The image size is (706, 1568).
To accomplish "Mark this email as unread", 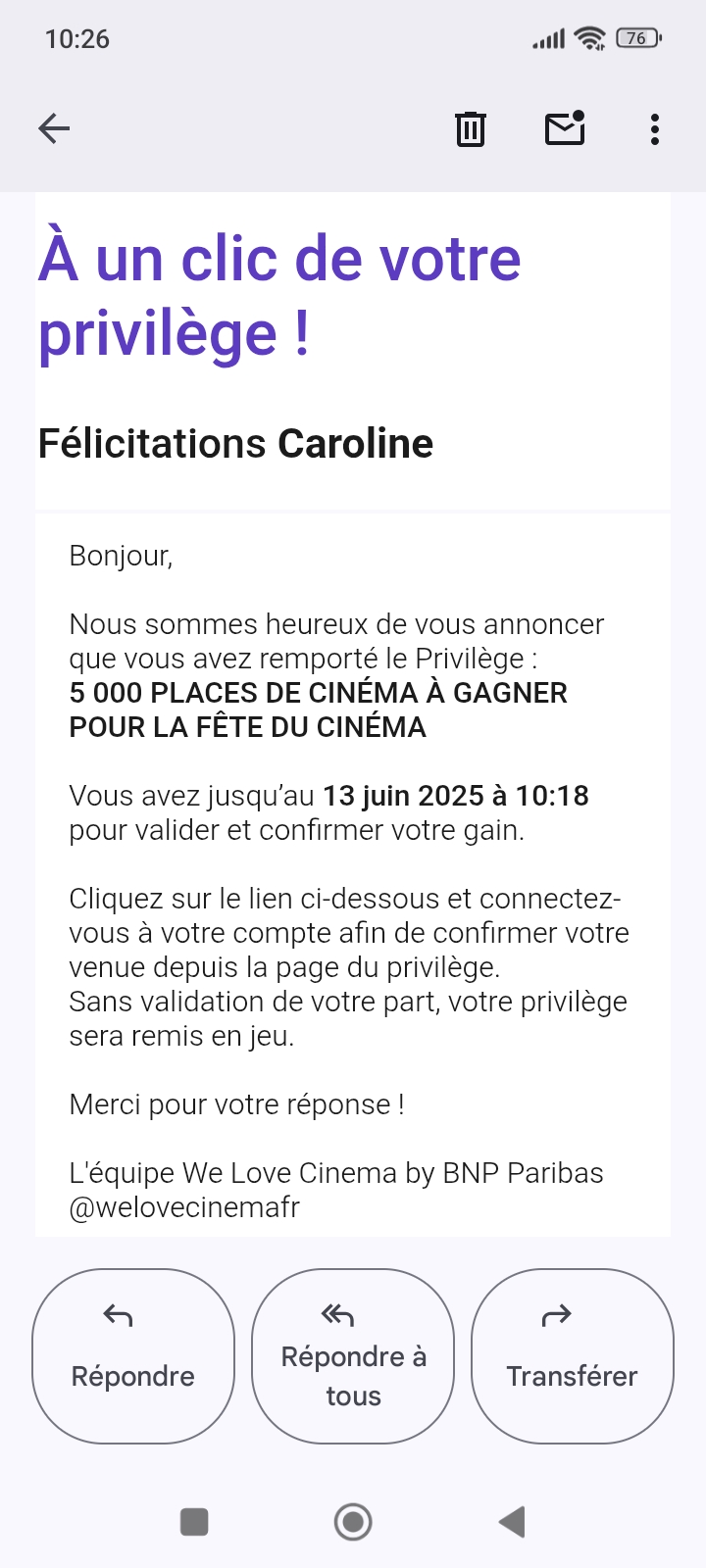I will pyautogui.click(x=565, y=127).
